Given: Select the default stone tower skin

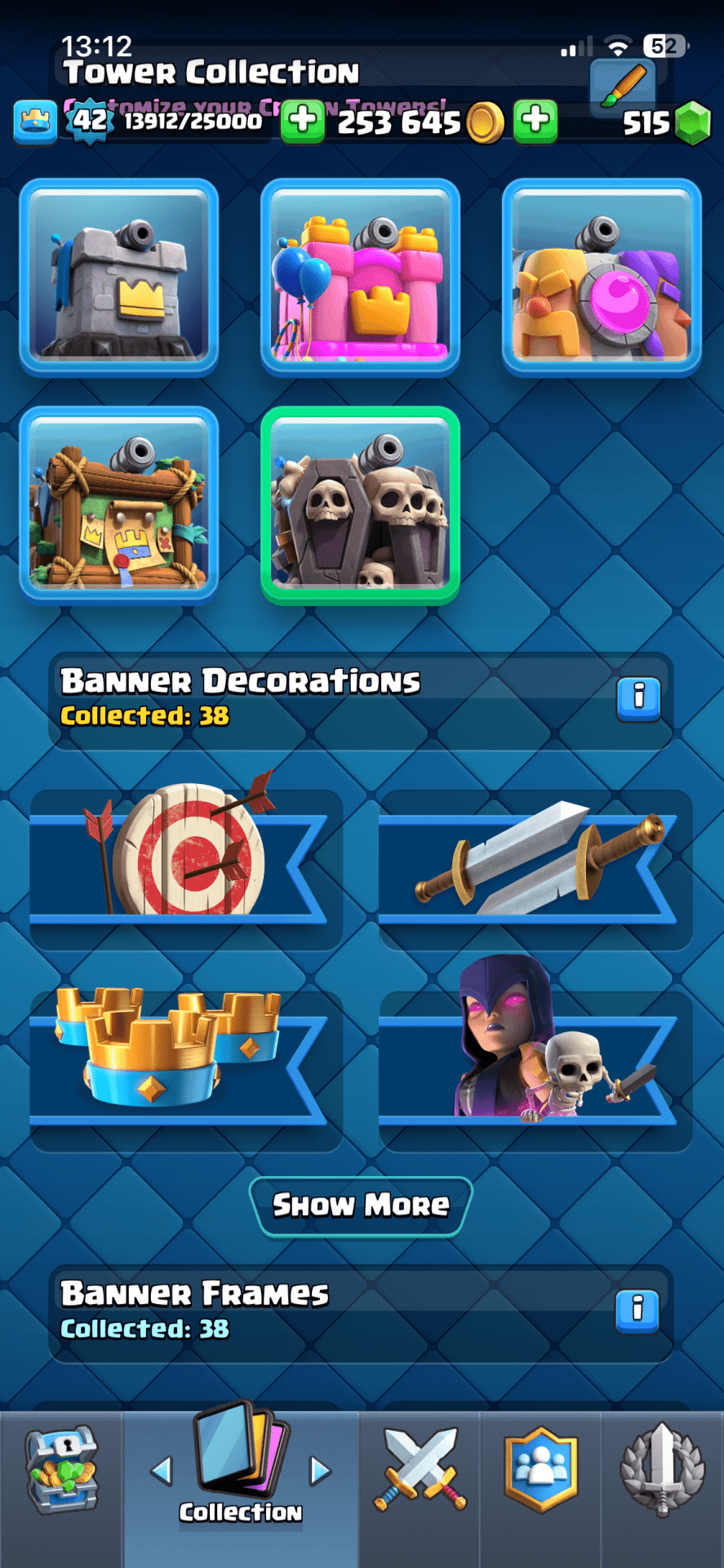Looking at the screenshot, I should 119,278.
